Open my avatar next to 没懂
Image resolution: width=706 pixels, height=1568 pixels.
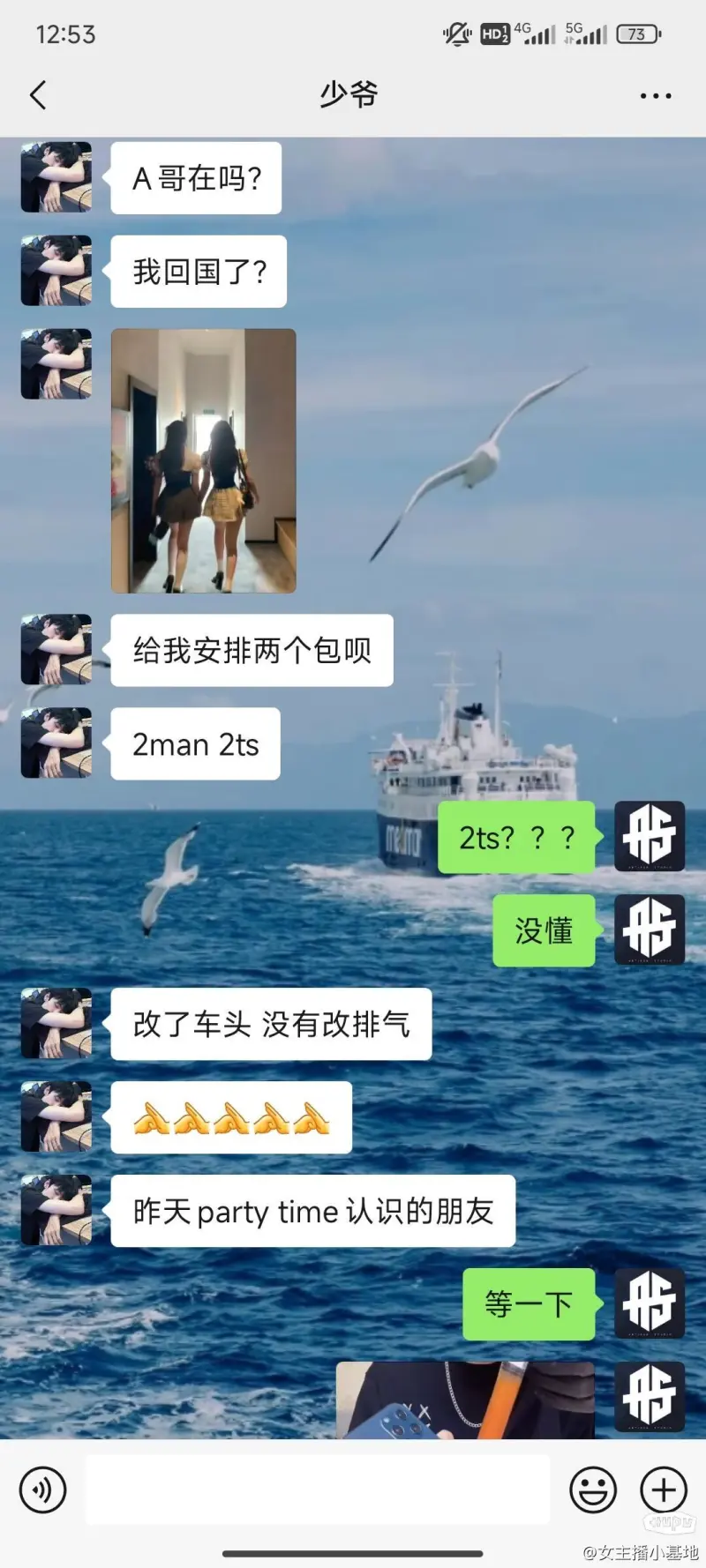pyautogui.click(x=650, y=930)
